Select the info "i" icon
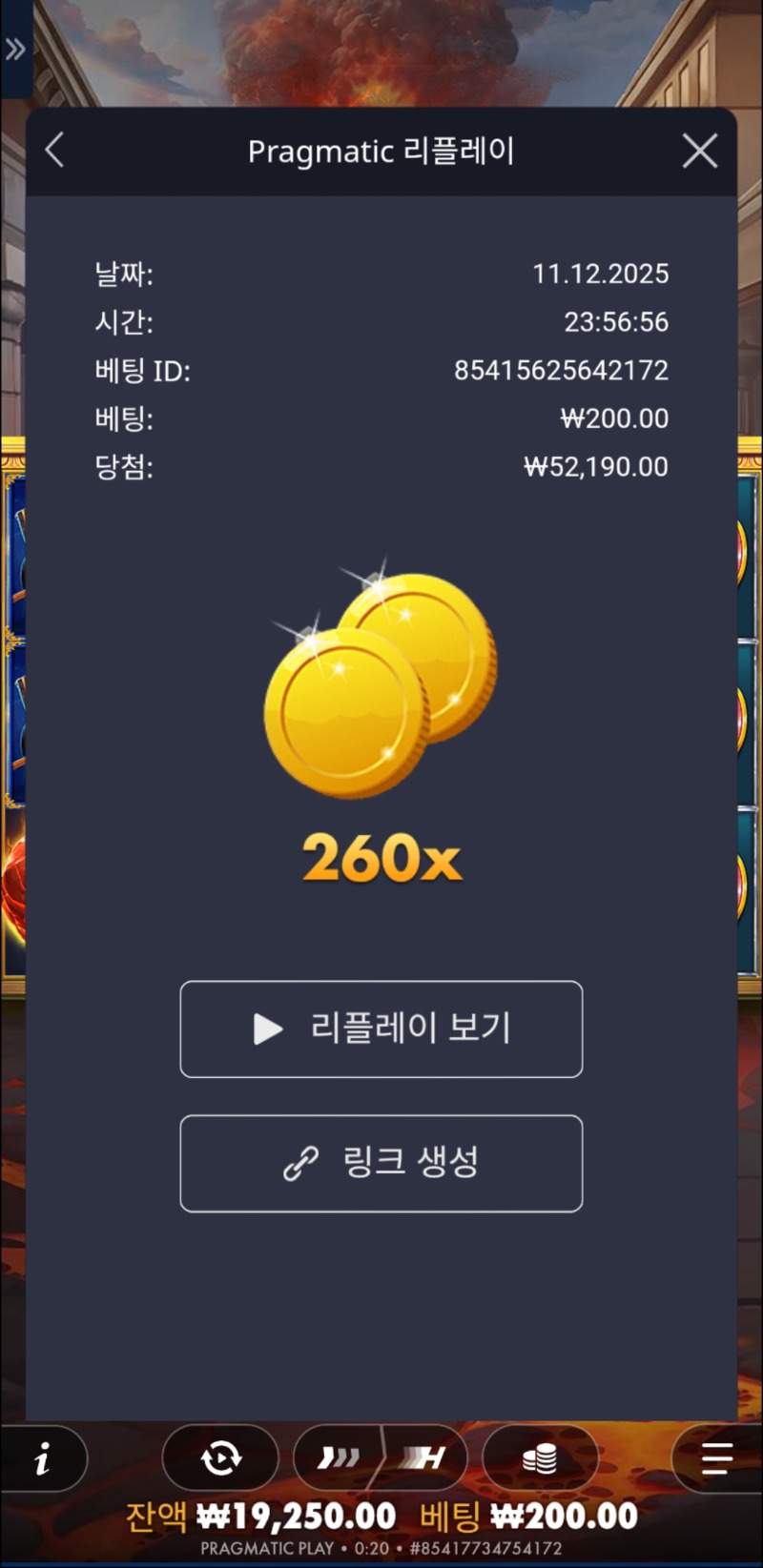This screenshot has height=1568, width=763. (44, 1457)
